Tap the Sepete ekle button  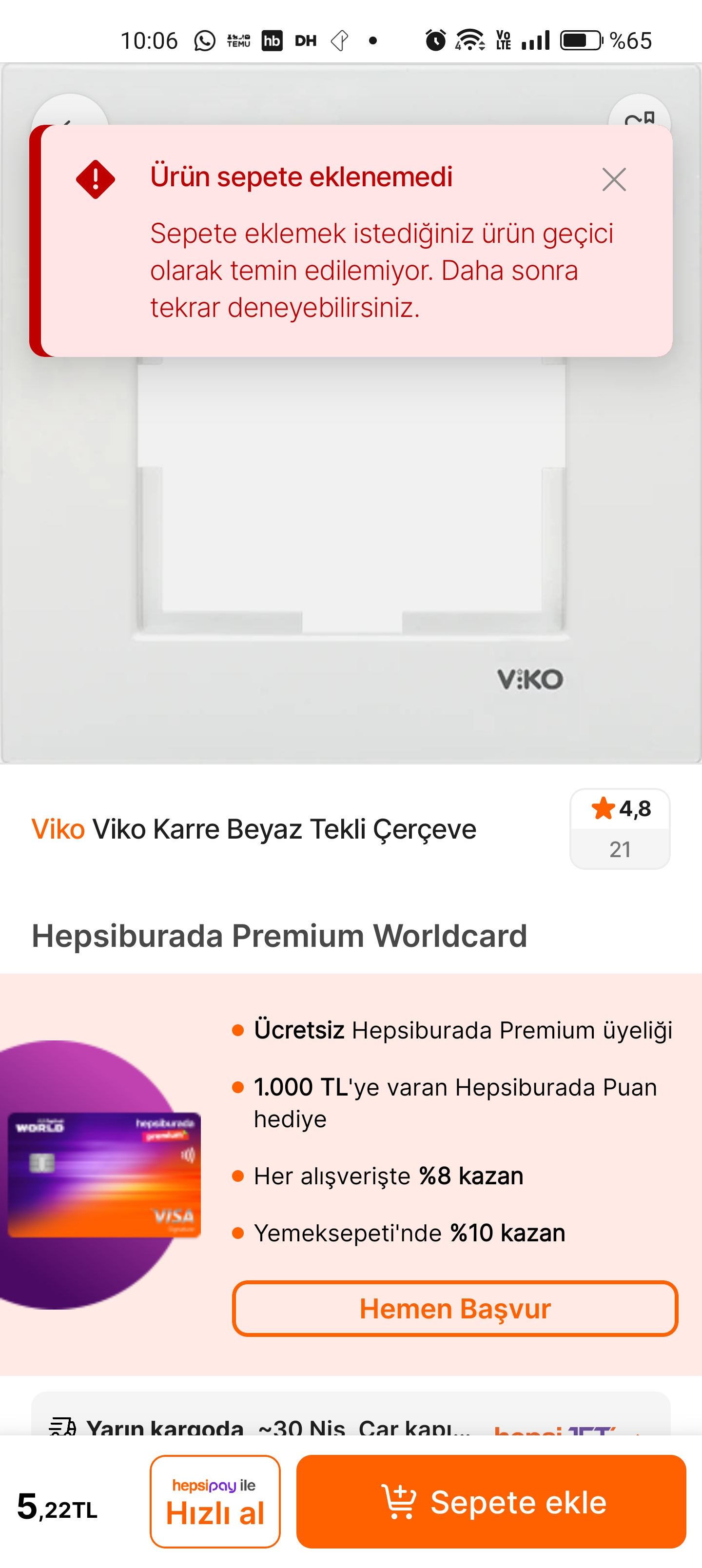coord(491,1501)
